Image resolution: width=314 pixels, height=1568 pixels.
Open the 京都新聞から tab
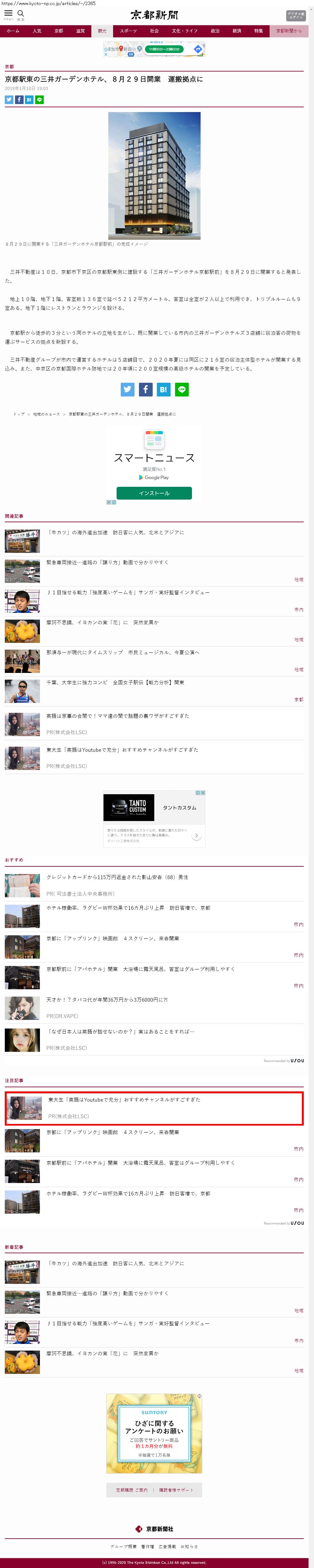click(x=288, y=31)
